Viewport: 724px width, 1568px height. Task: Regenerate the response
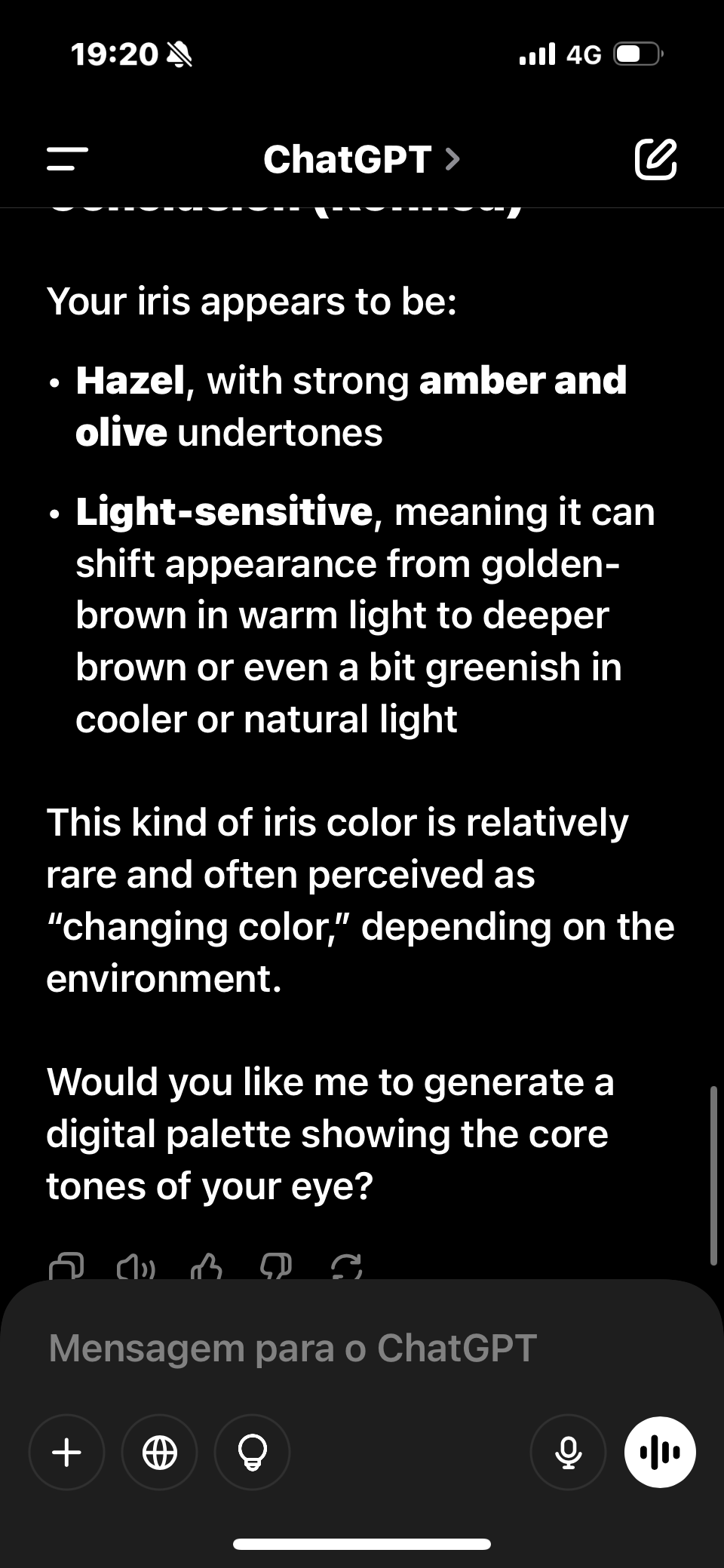347,1269
